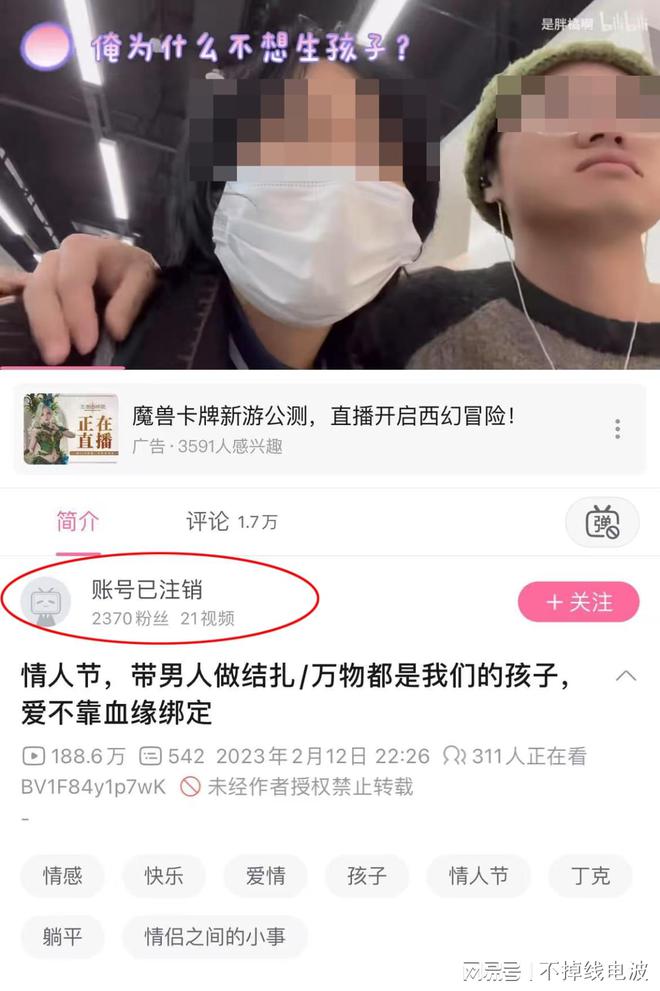Select the 情侣之间的小事 tag
This screenshot has width=660, height=991.
[214, 937]
